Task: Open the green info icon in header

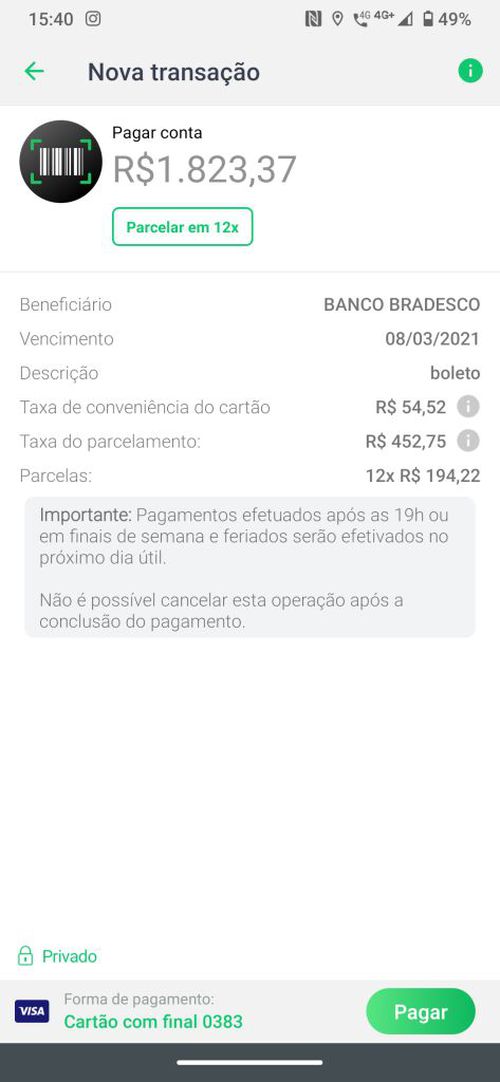Action: (470, 70)
